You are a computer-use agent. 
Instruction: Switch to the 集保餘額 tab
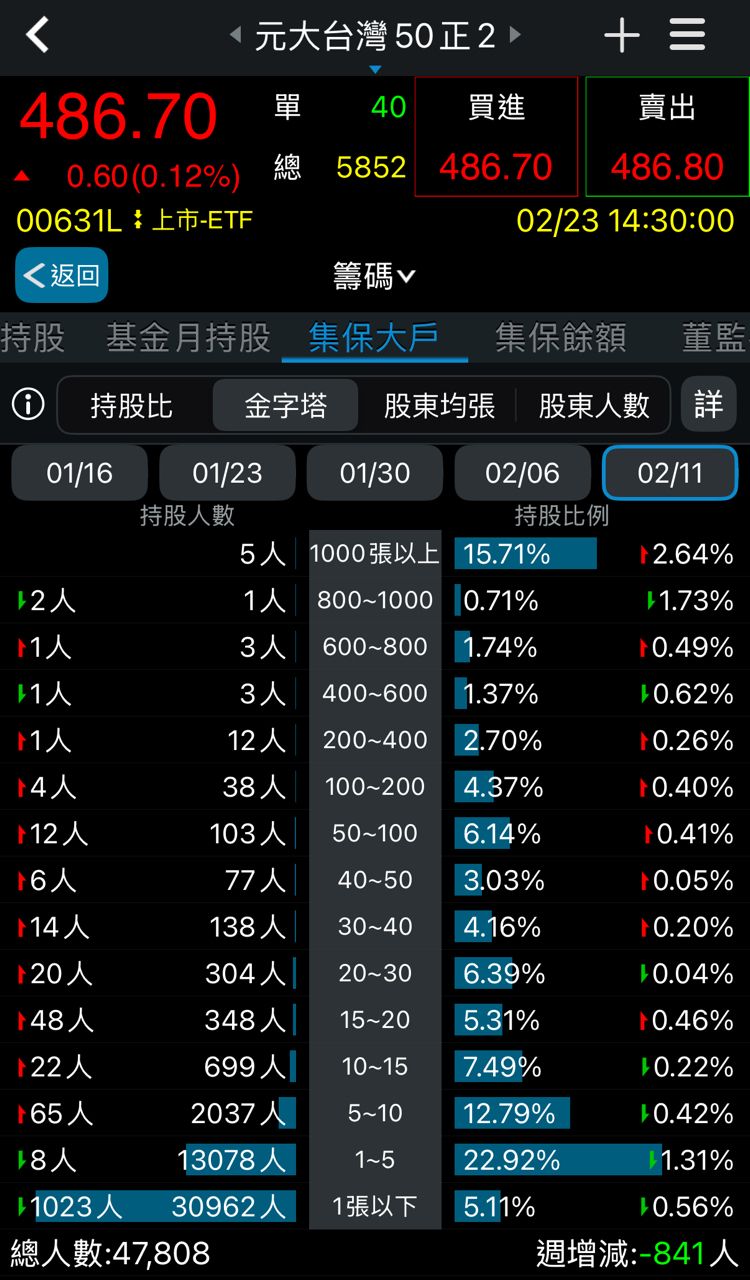pyautogui.click(x=561, y=338)
